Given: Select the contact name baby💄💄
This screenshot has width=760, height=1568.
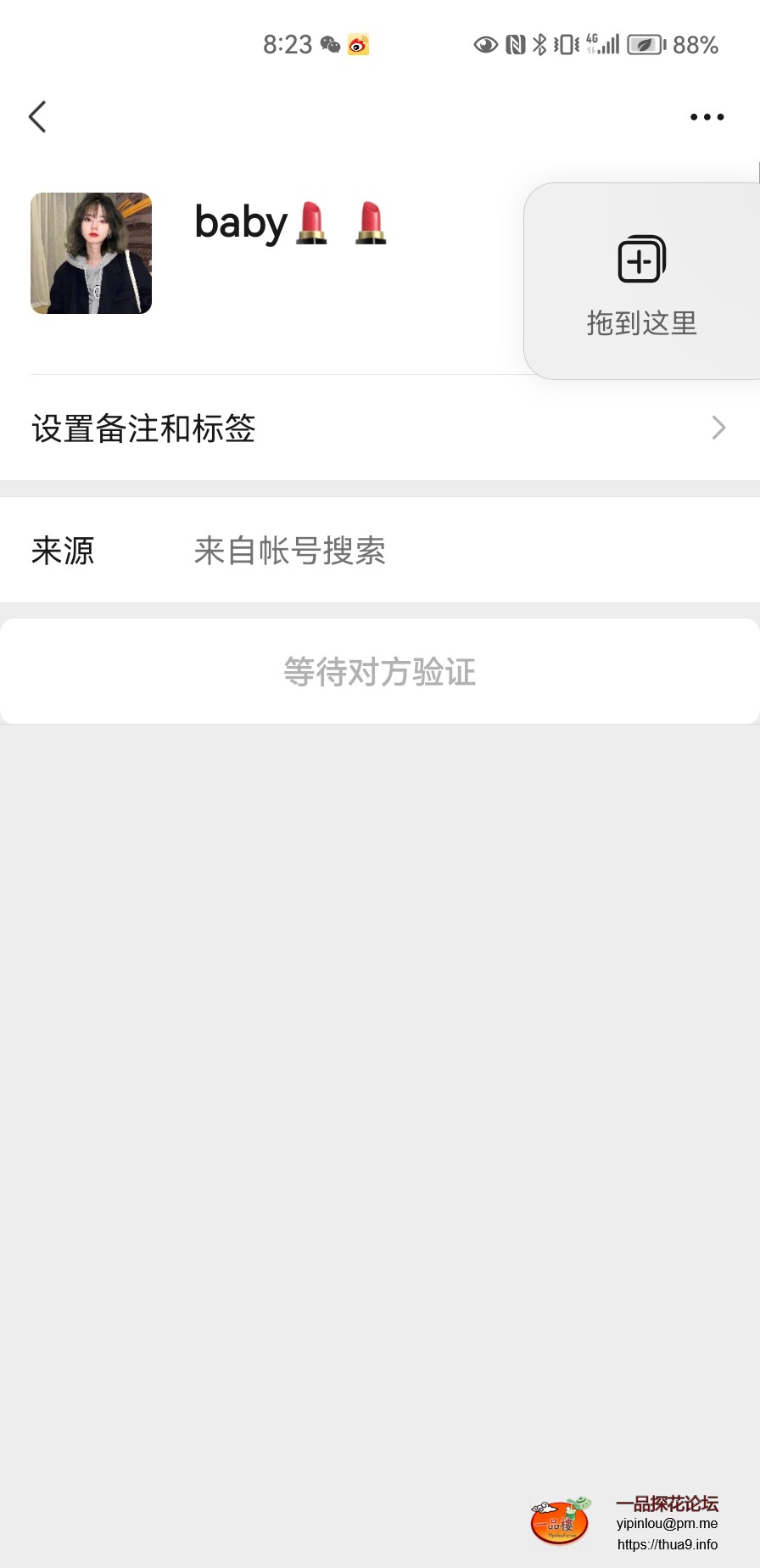Looking at the screenshot, I should [290, 222].
